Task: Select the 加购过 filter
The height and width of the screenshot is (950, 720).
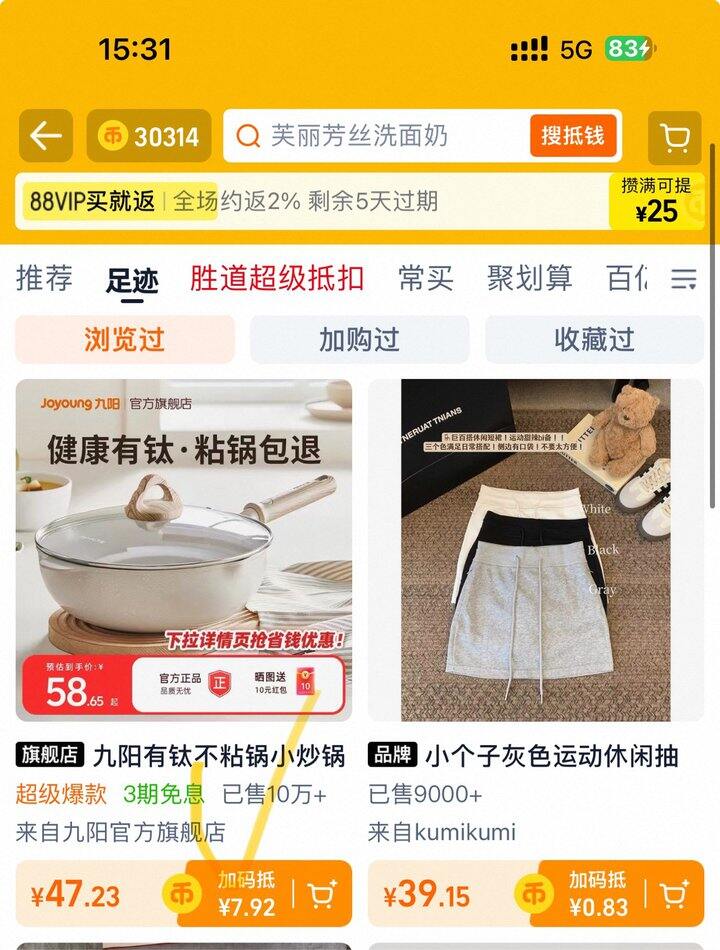Action: tap(359, 339)
